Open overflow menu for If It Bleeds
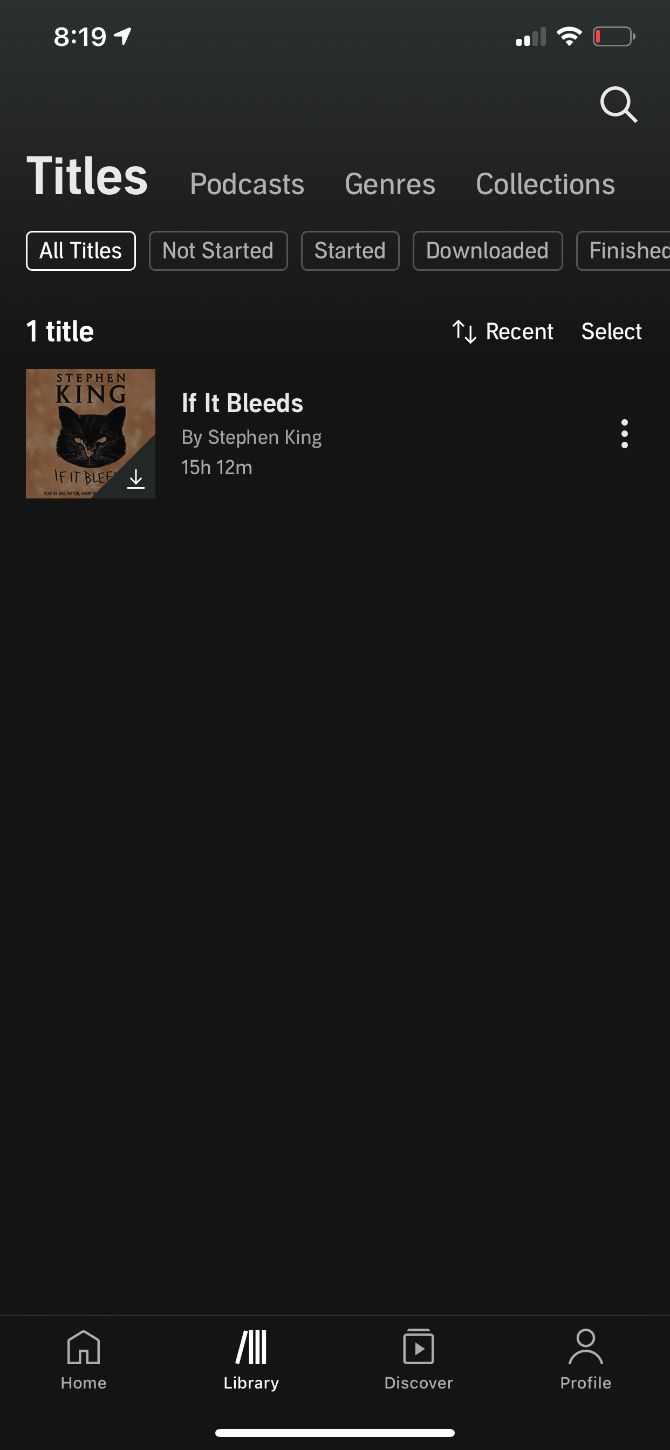Image resolution: width=670 pixels, height=1450 pixels. (x=624, y=433)
